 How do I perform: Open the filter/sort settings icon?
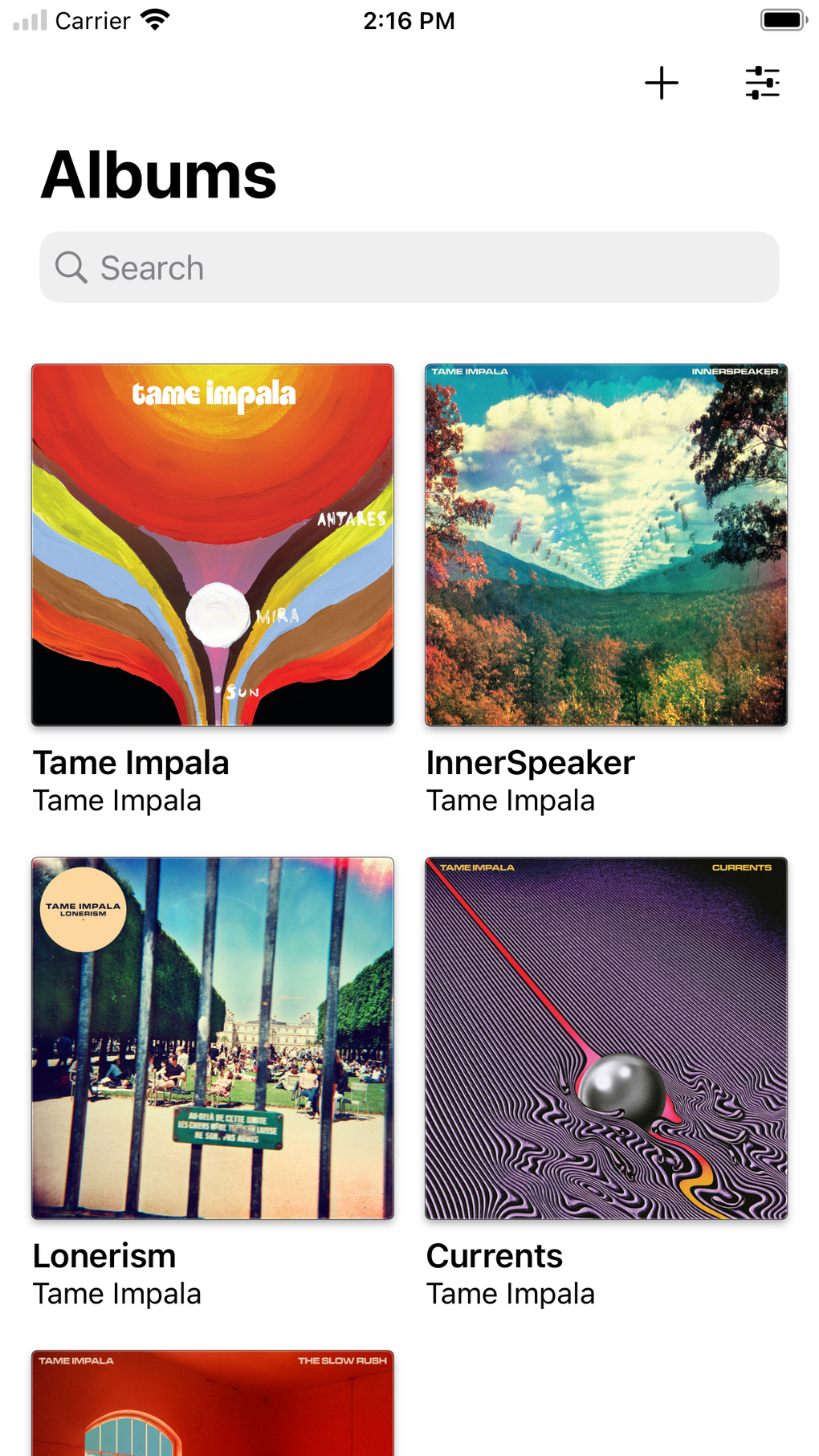(762, 83)
